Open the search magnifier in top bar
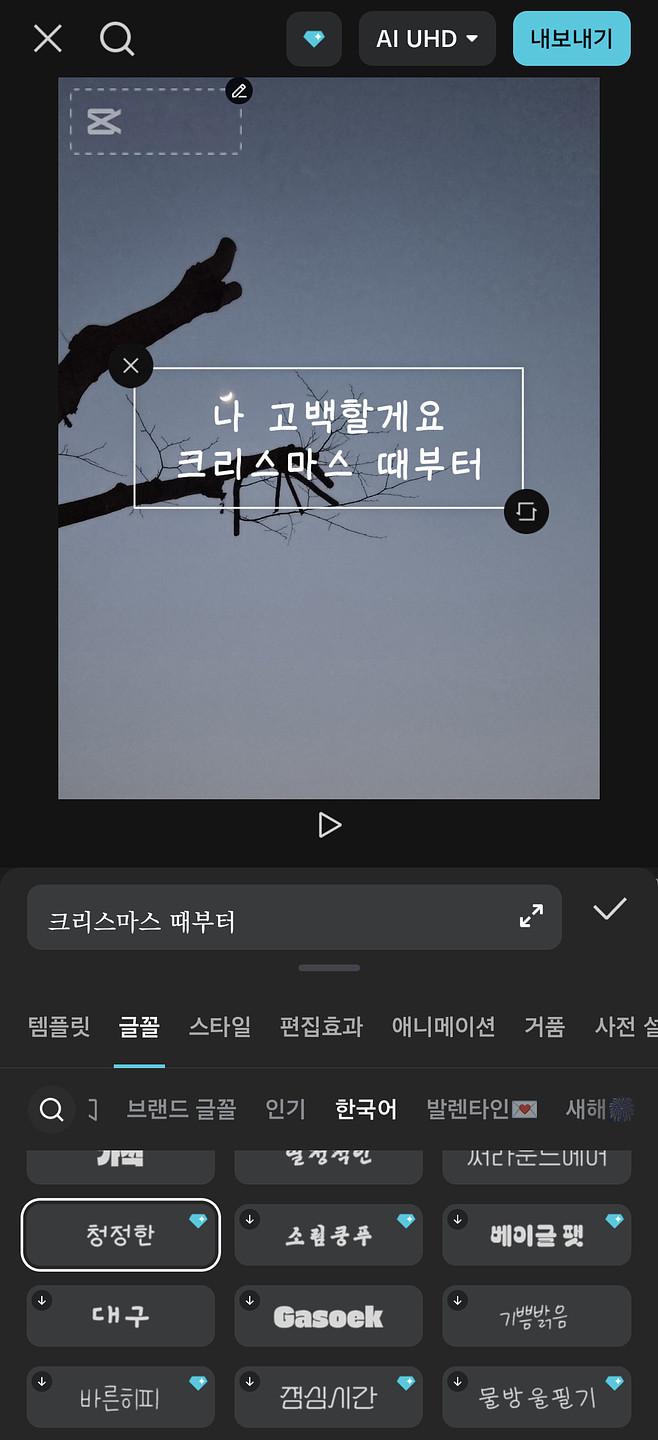 (117, 39)
